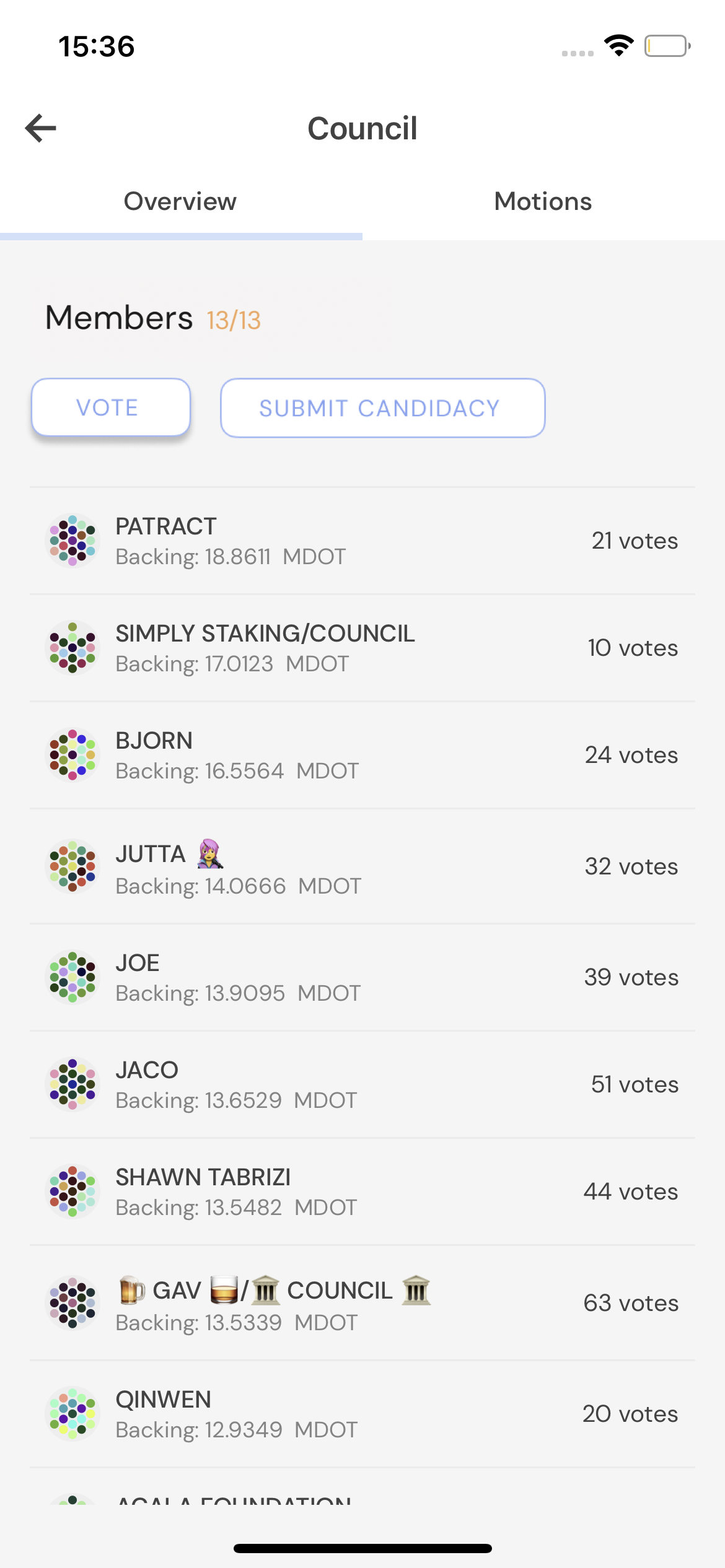Open BJORN's identicon avatar
The image size is (725, 1568).
(x=72, y=754)
